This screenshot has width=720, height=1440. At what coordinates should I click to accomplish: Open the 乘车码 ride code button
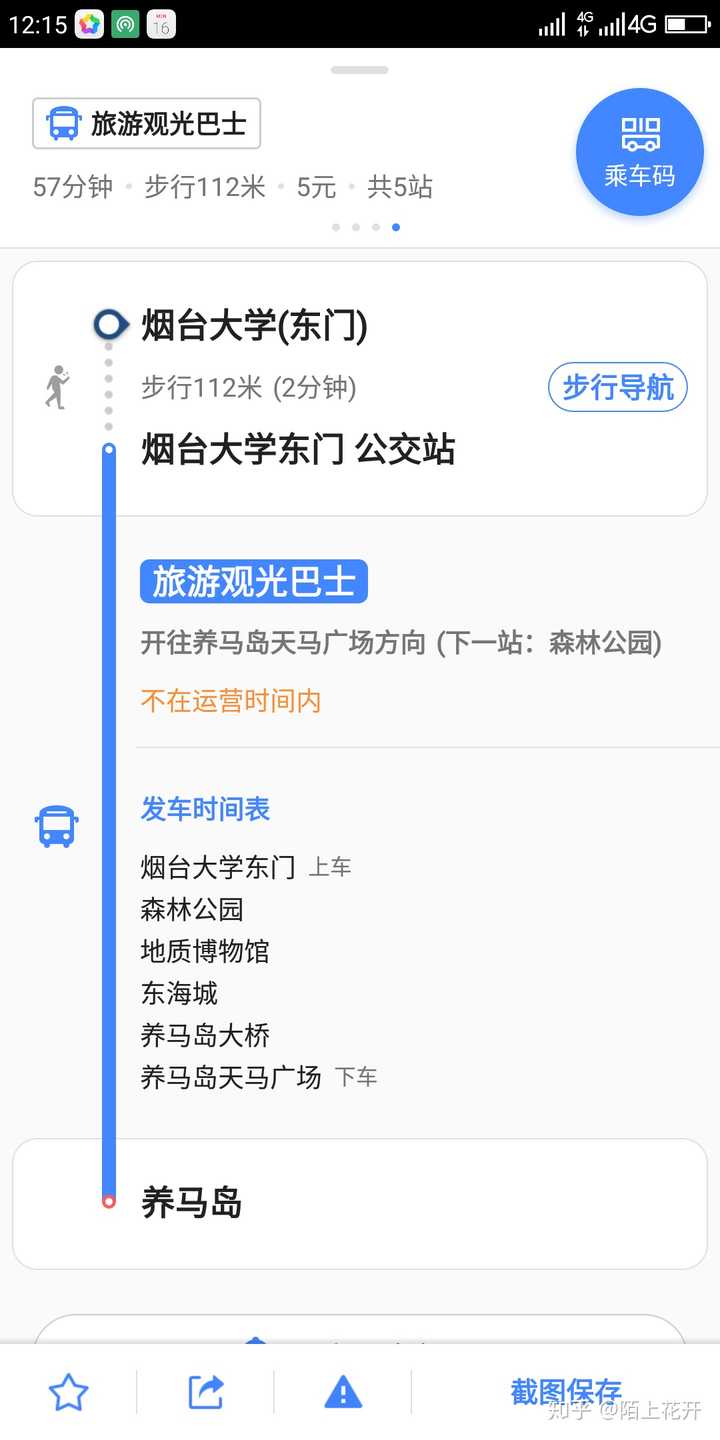point(639,152)
